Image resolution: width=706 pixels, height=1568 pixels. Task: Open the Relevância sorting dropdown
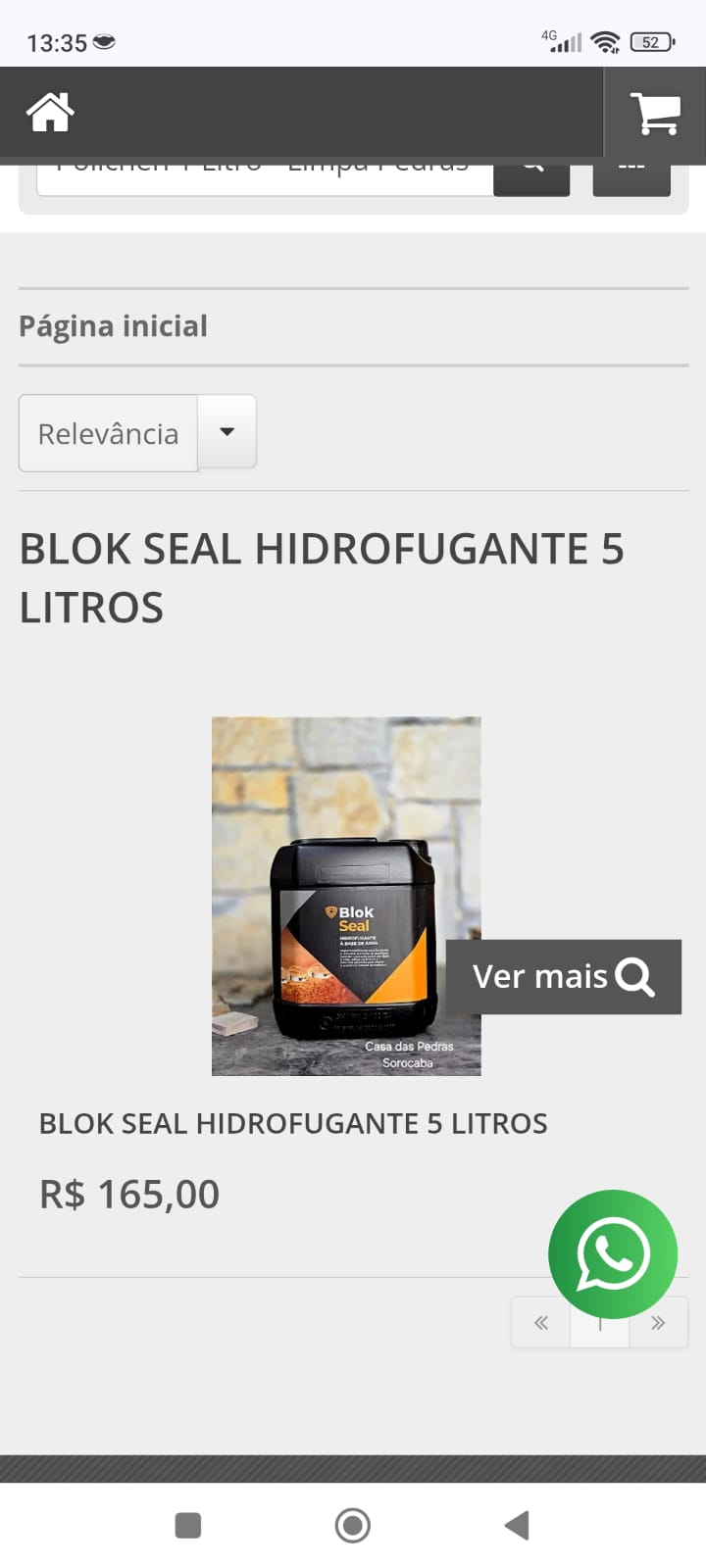pos(108,433)
